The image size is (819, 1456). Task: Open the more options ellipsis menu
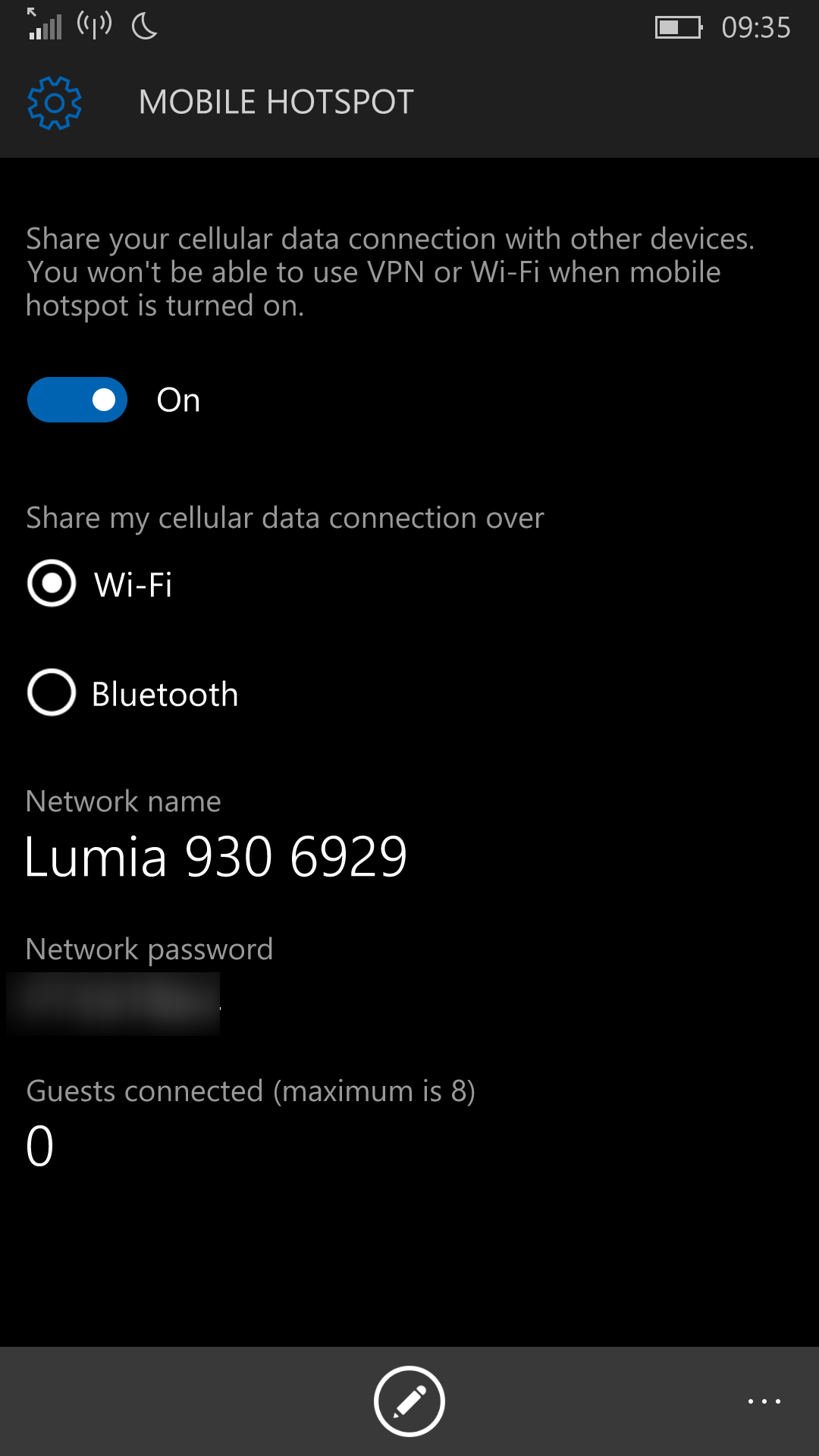click(x=764, y=1401)
